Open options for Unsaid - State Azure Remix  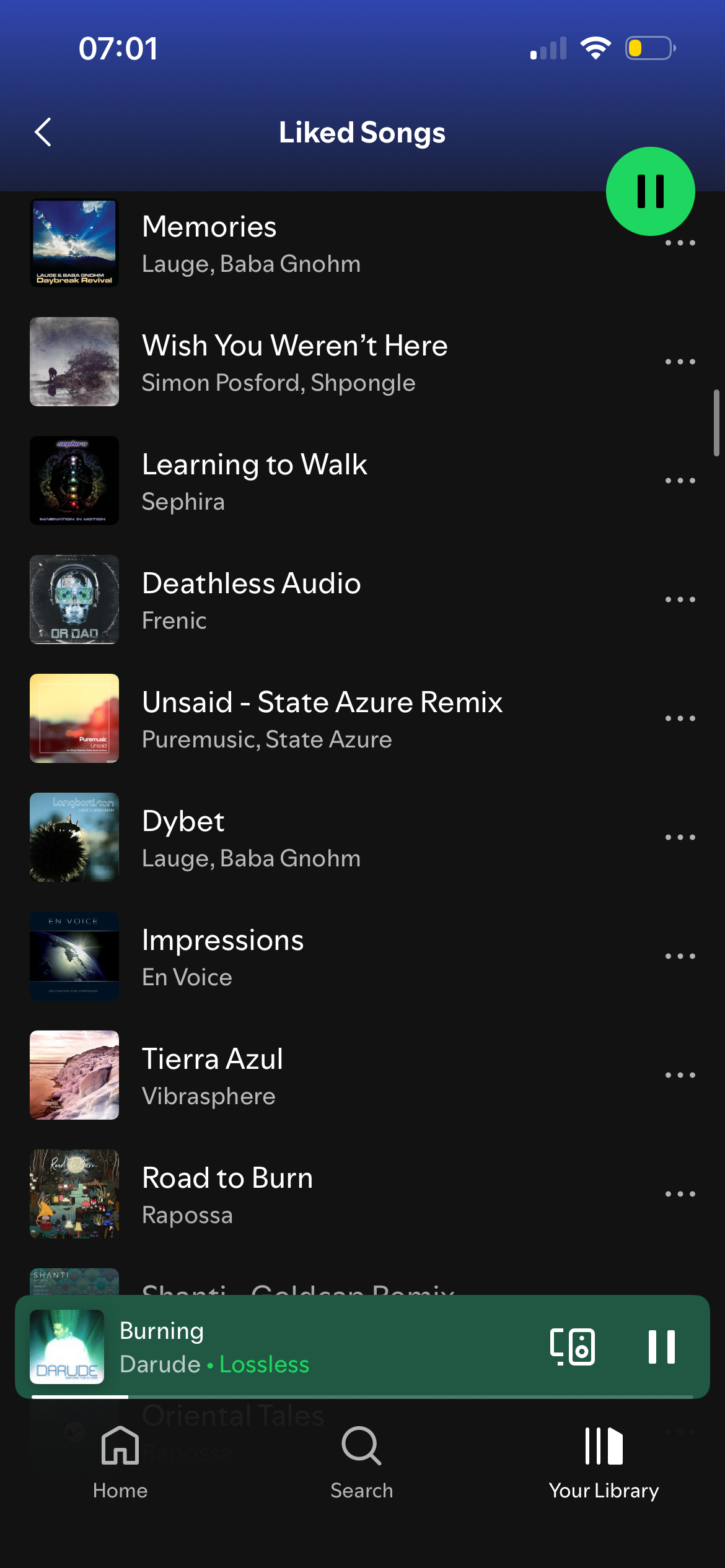pos(680,718)
